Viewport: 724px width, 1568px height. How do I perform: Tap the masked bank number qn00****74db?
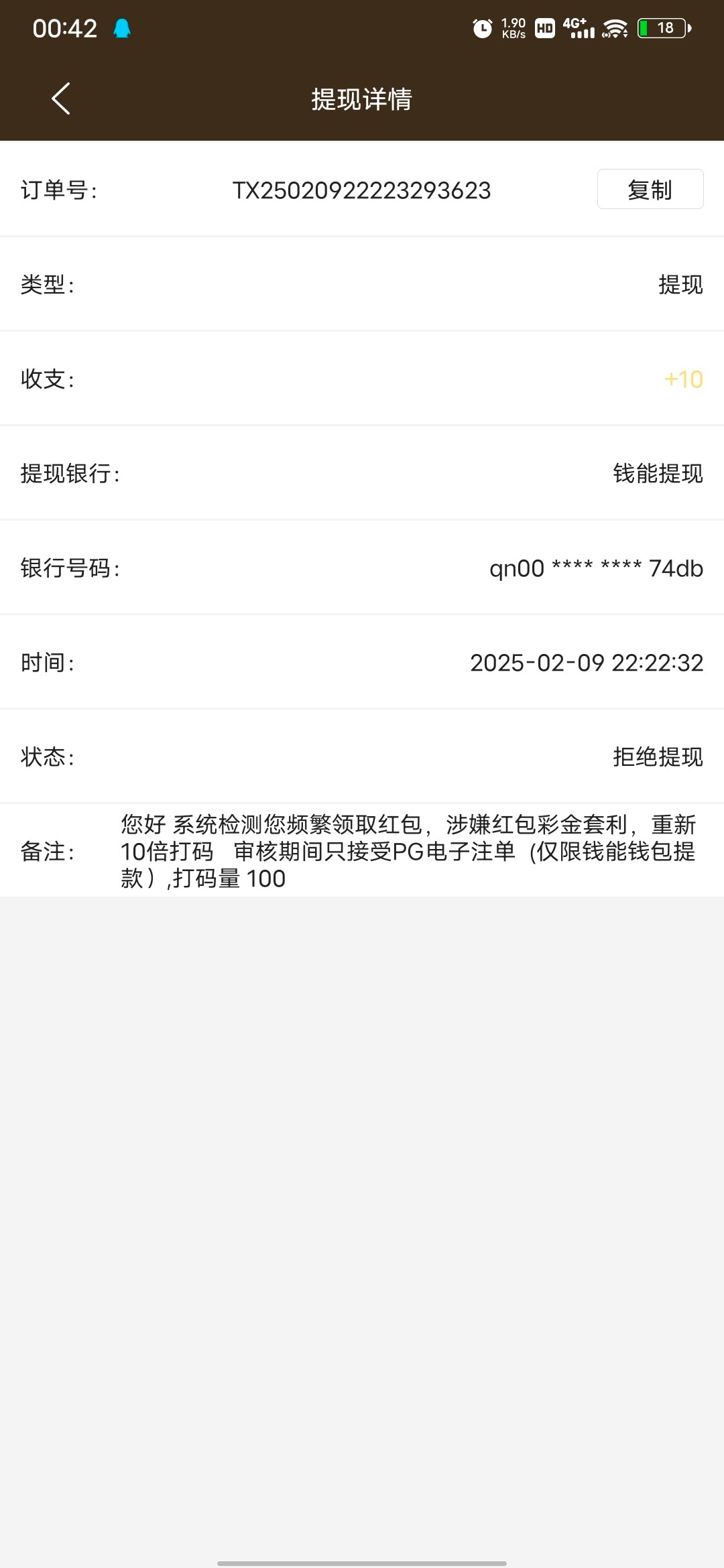click(595, 569)
